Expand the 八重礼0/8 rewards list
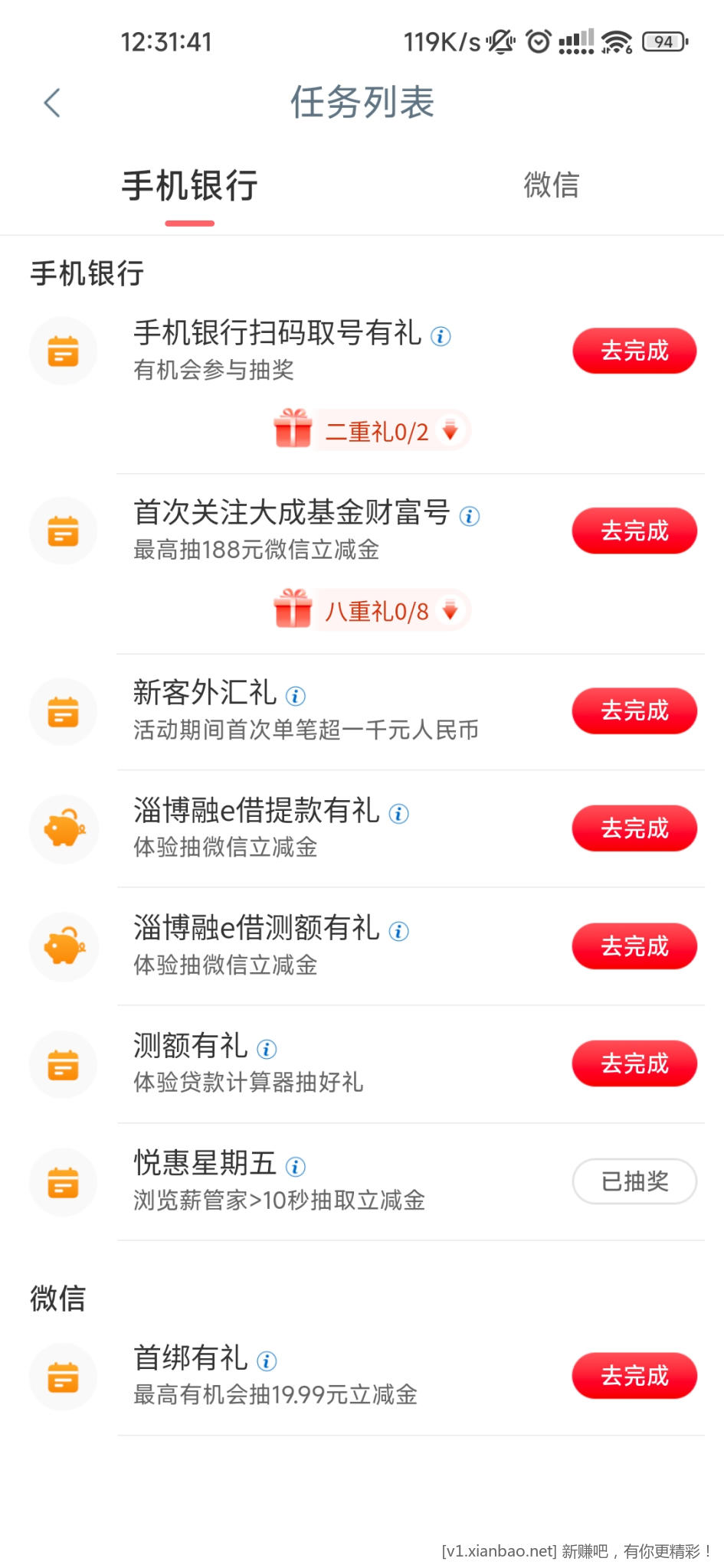The height and width of the screenshot is (1568, 724). (x=450, y=610)
